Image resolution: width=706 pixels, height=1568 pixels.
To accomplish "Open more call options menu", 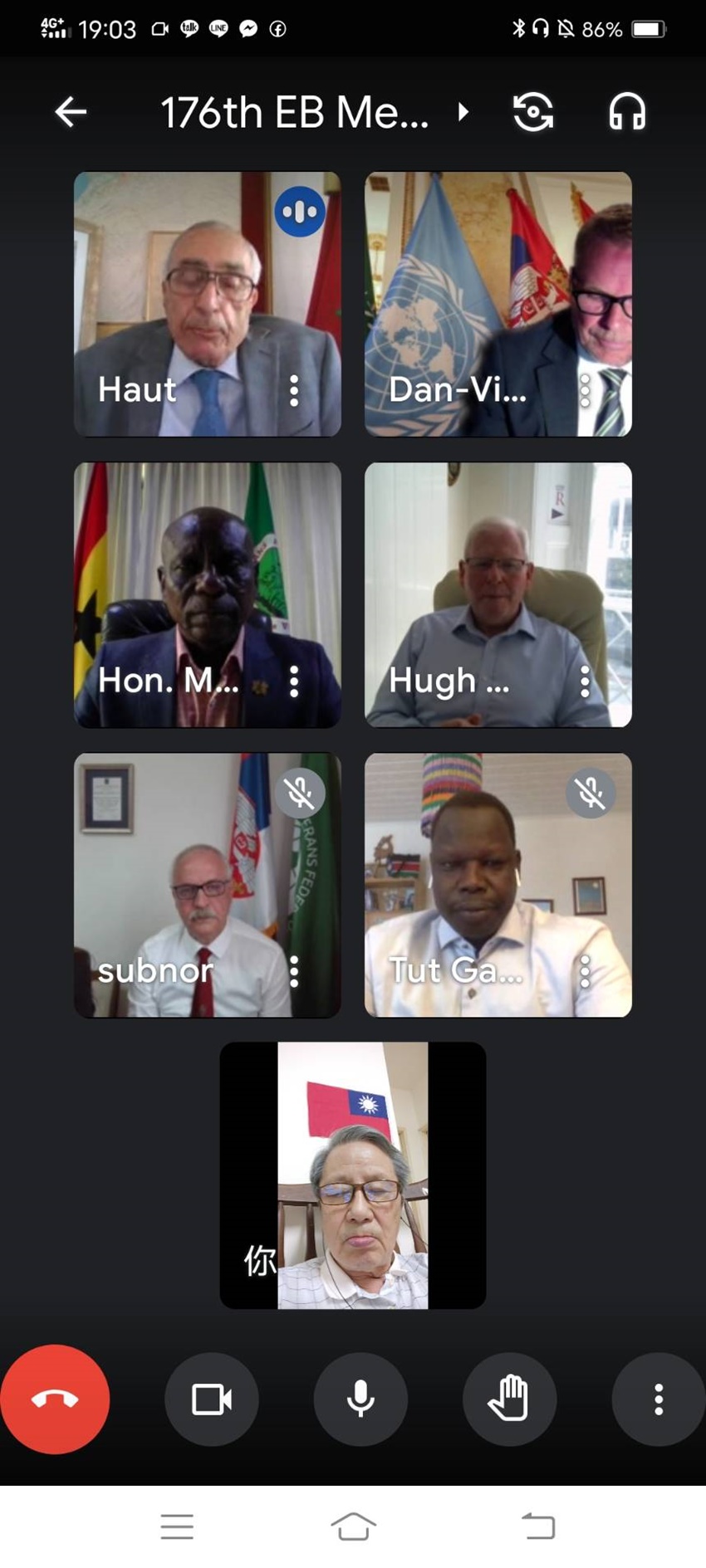I will (x=658, y=1399).
